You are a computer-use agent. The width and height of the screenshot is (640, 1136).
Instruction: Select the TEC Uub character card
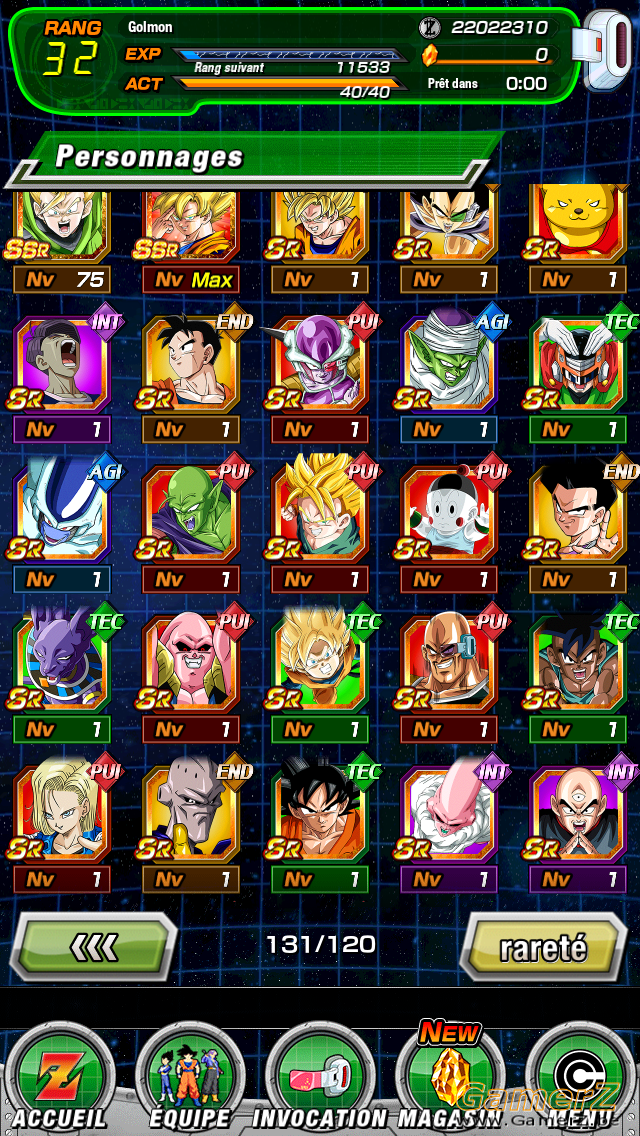(x=578, y=677)
